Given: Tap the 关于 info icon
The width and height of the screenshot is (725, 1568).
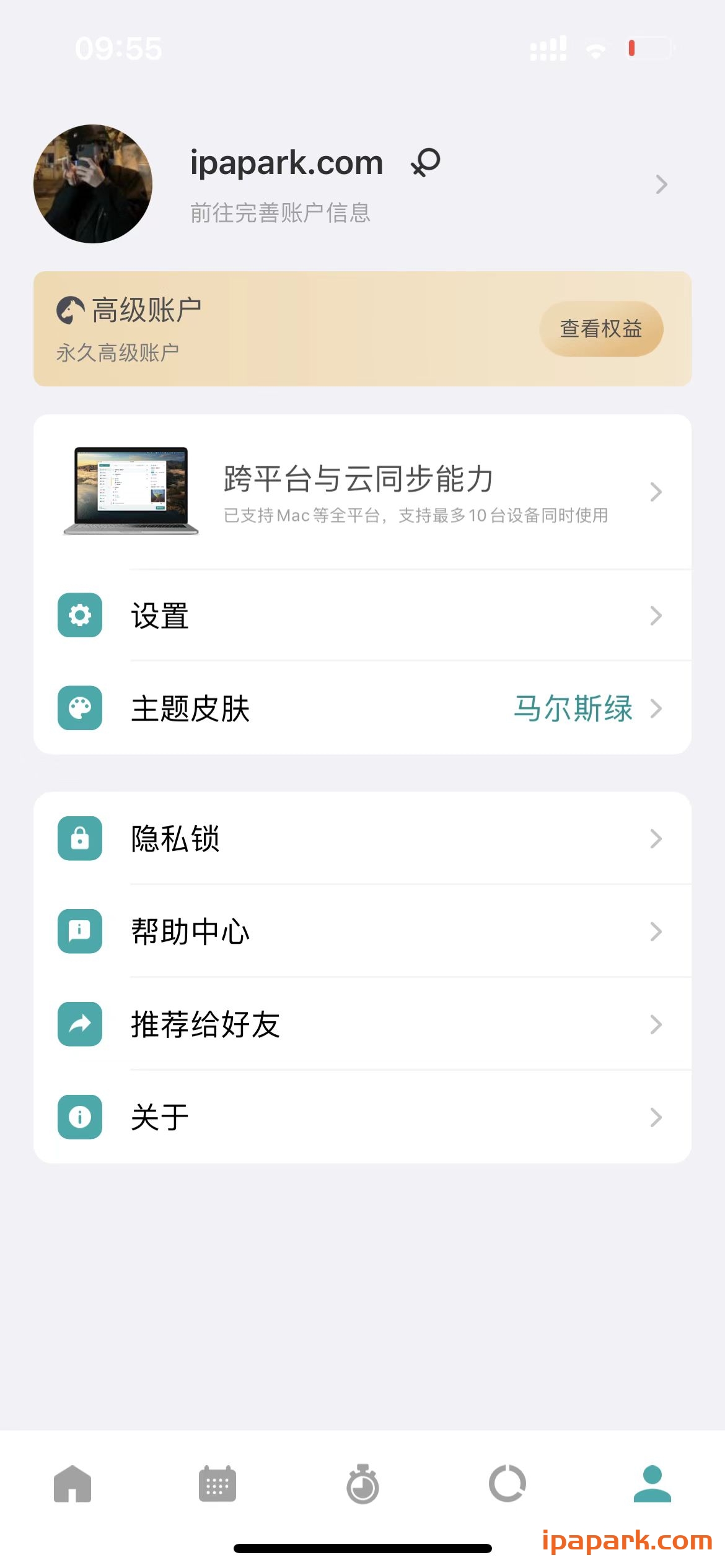Looking at the screenshot, I should [79, 1118].
